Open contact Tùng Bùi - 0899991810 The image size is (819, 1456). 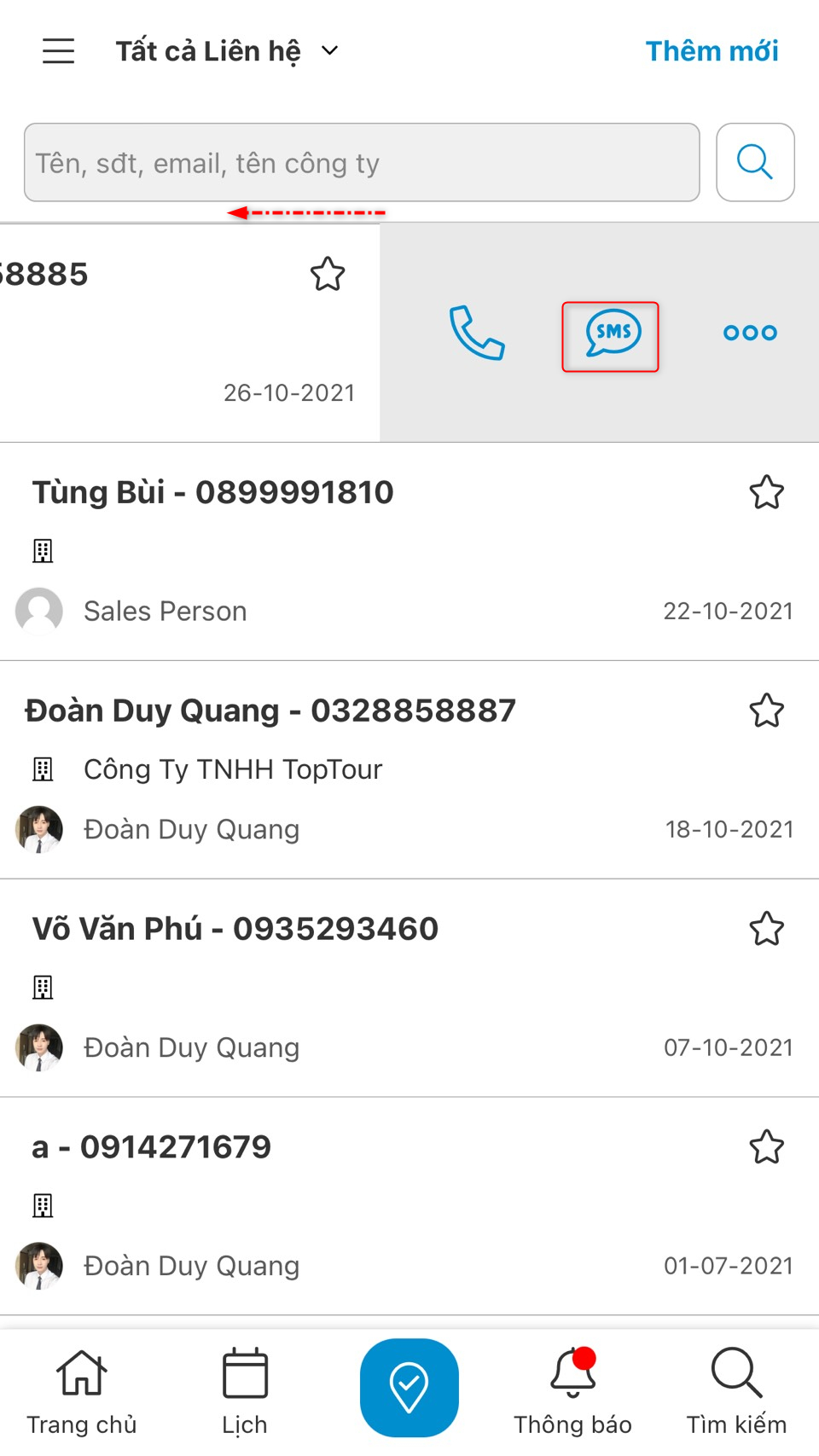coord(213,492)
